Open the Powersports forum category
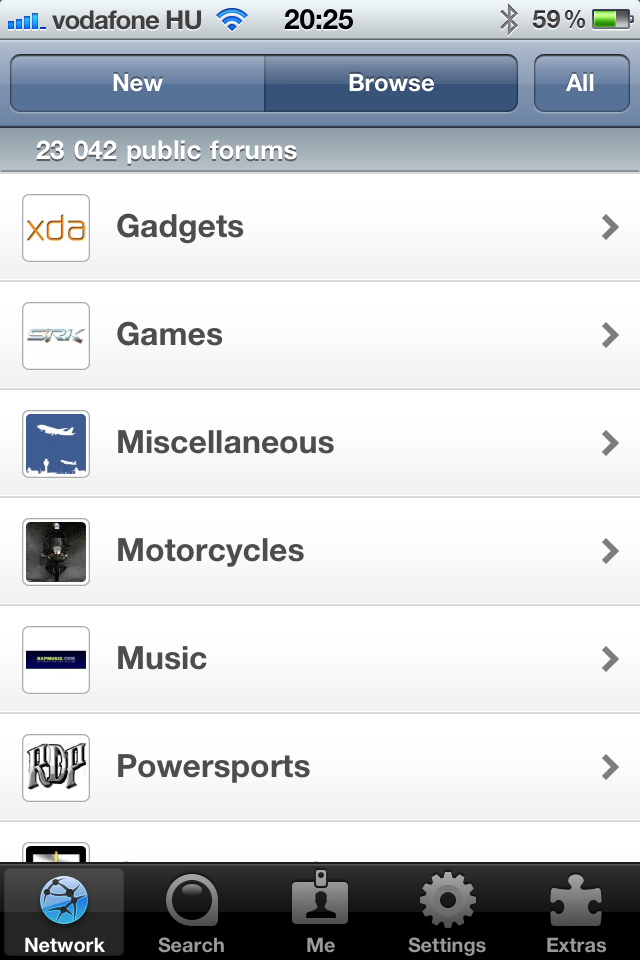 pos(320,767)
